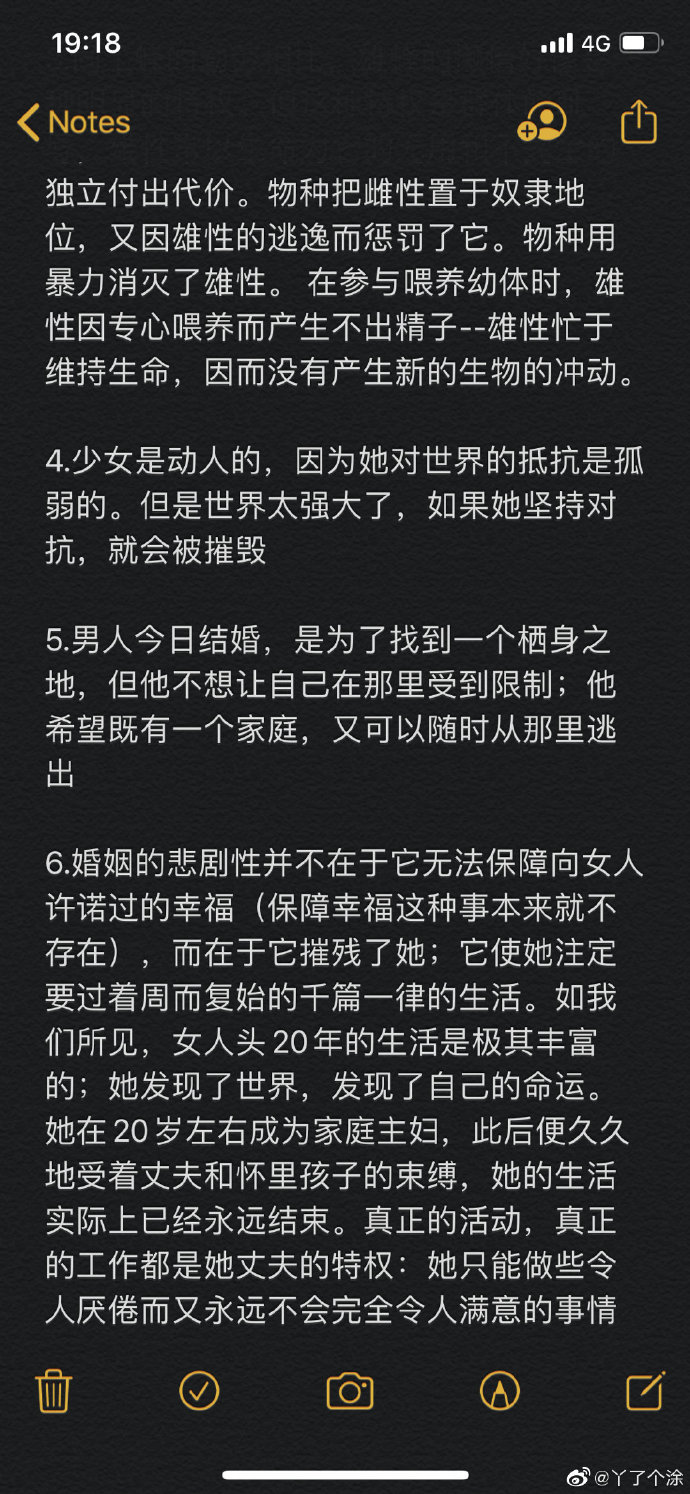This screenshot has height=1494, width=690.
Task: Delete this note with trash icon
Action: (x=53, y=1390)
